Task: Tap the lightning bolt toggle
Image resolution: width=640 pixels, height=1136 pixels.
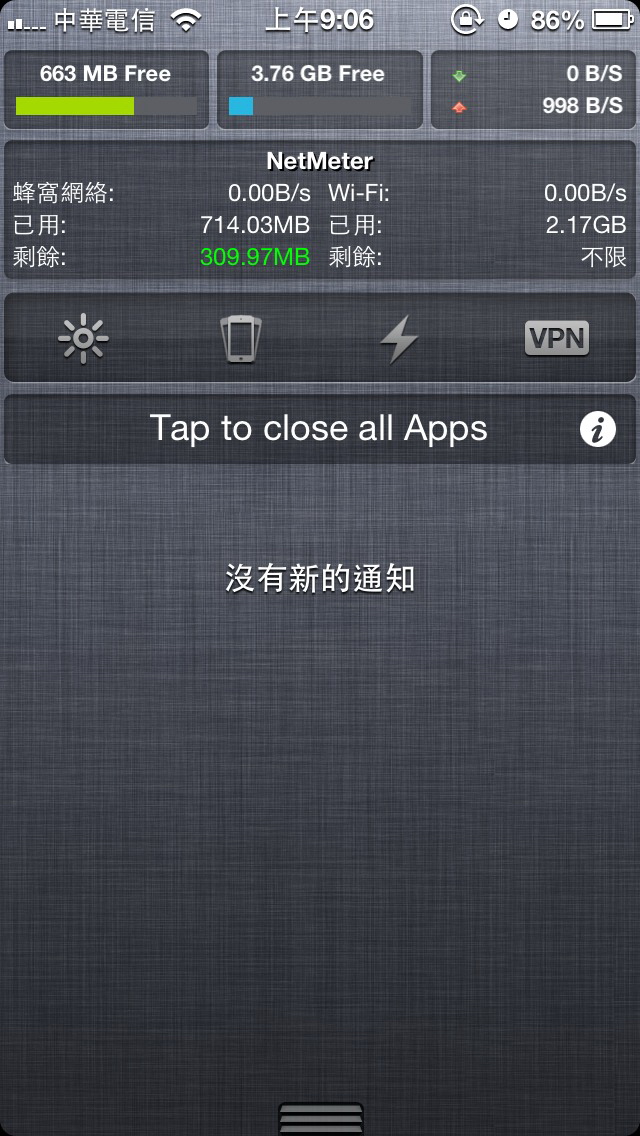Action: (399, 338)
